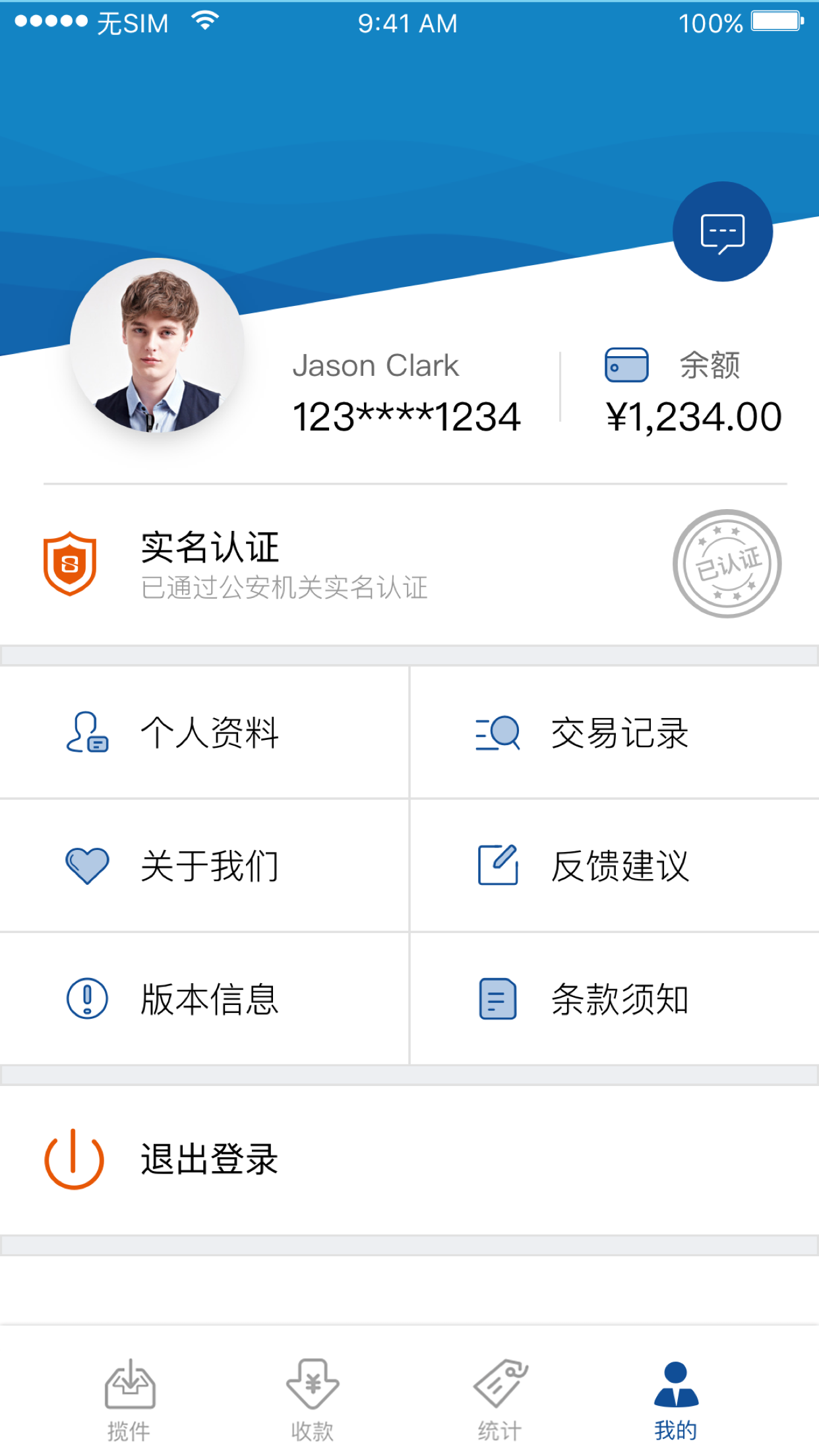This screenshot has height=1456, width=819.
Task: Open 个人资料 personal profile
Action: coord(204,733)
